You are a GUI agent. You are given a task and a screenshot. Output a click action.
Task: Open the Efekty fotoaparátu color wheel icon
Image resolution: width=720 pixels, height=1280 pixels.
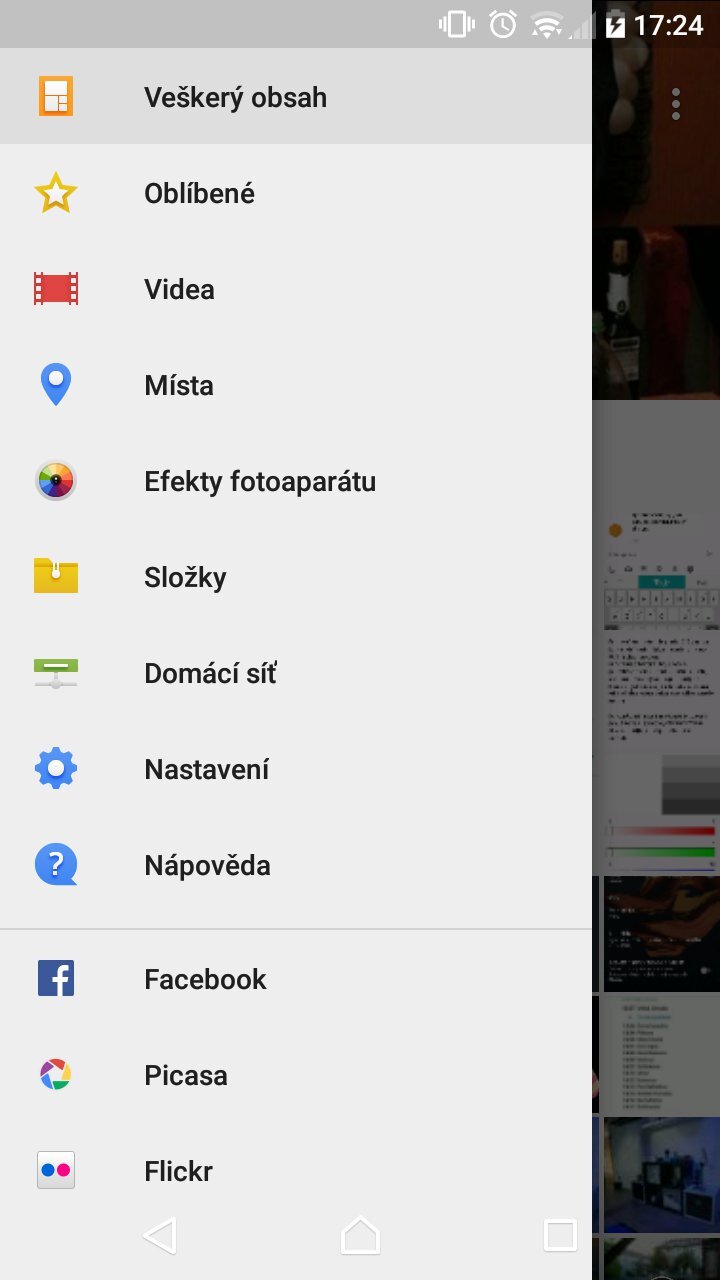(x=55, y=480)
